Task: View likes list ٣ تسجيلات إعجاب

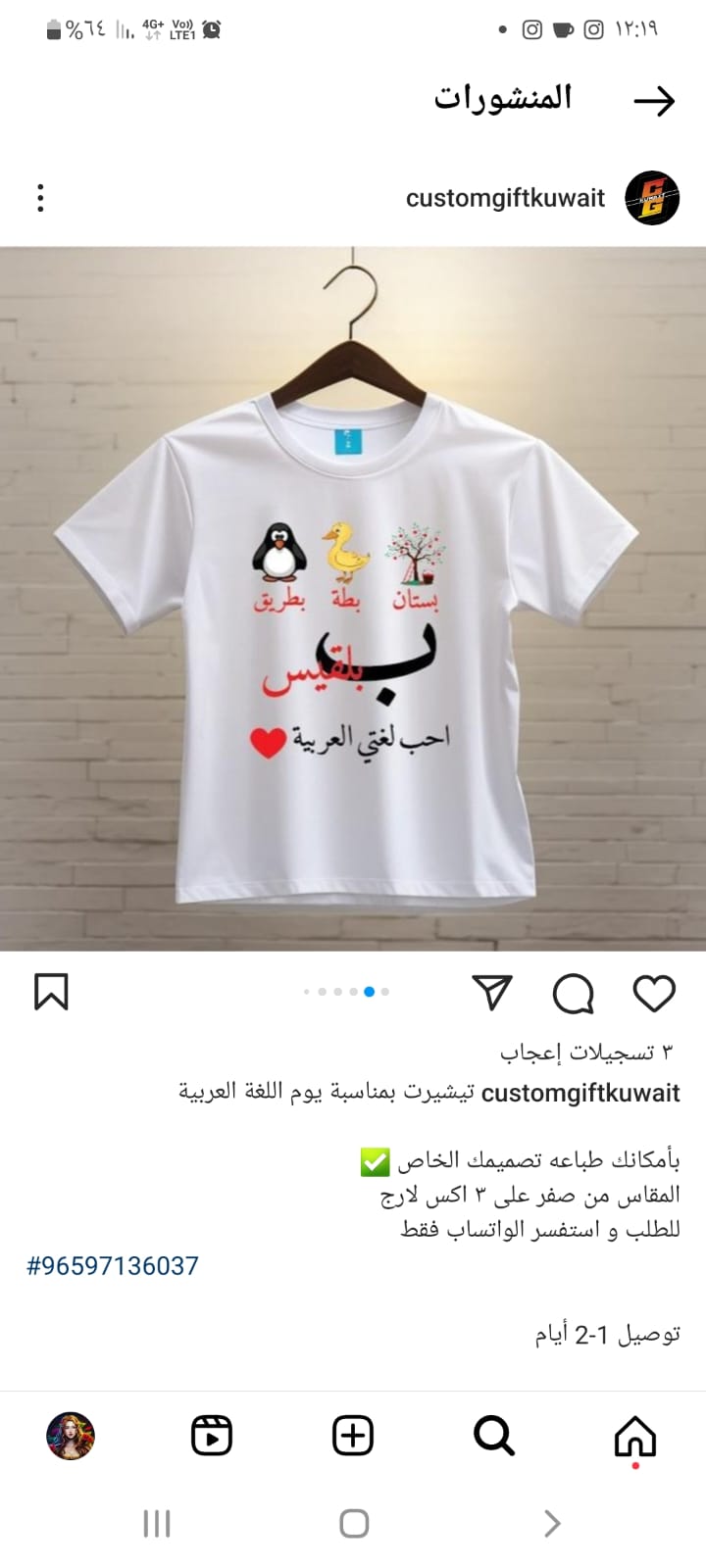Action: pos(587,1053)
